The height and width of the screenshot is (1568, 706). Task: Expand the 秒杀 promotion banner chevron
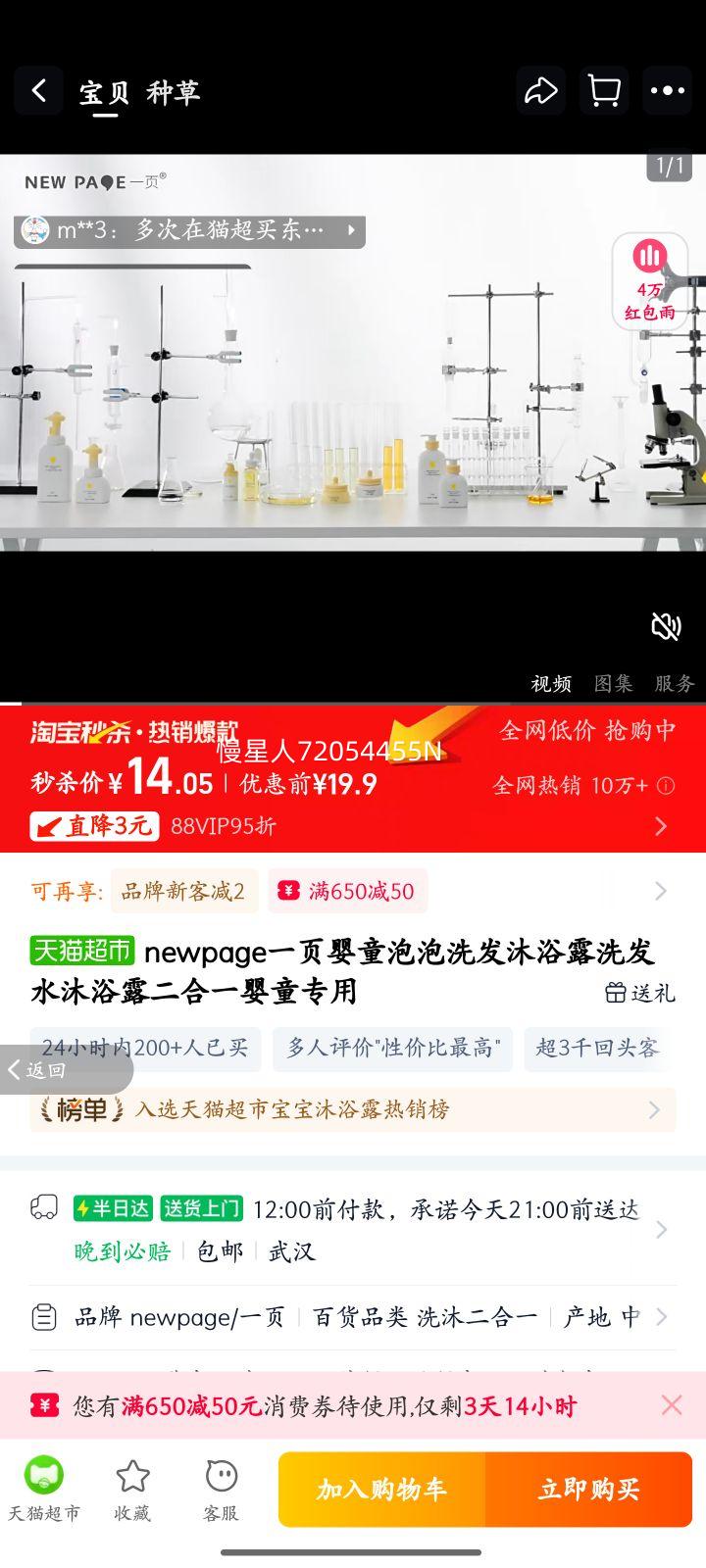(661, 826)
